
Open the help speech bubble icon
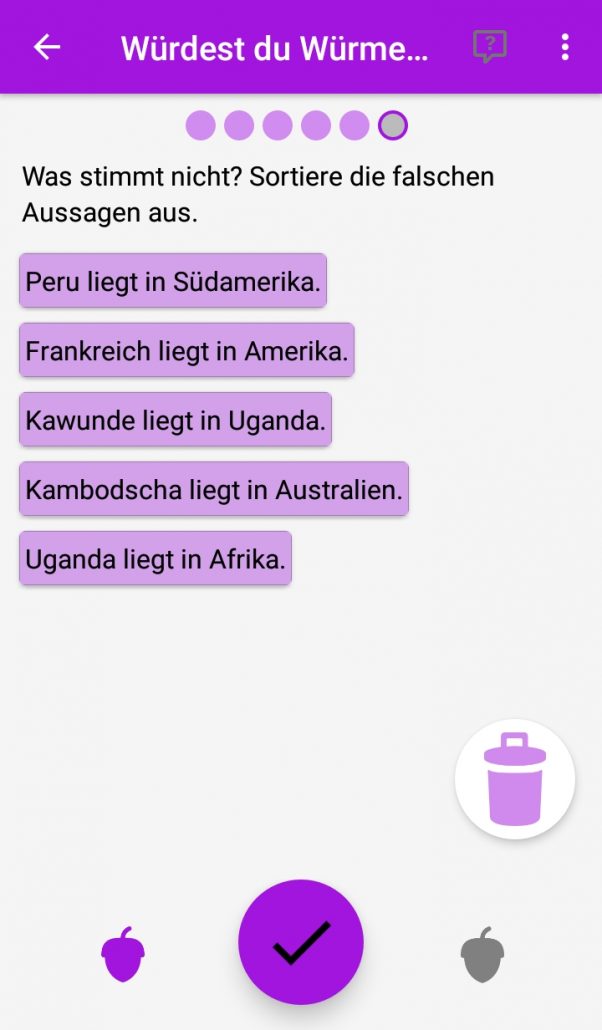(489, 47)
